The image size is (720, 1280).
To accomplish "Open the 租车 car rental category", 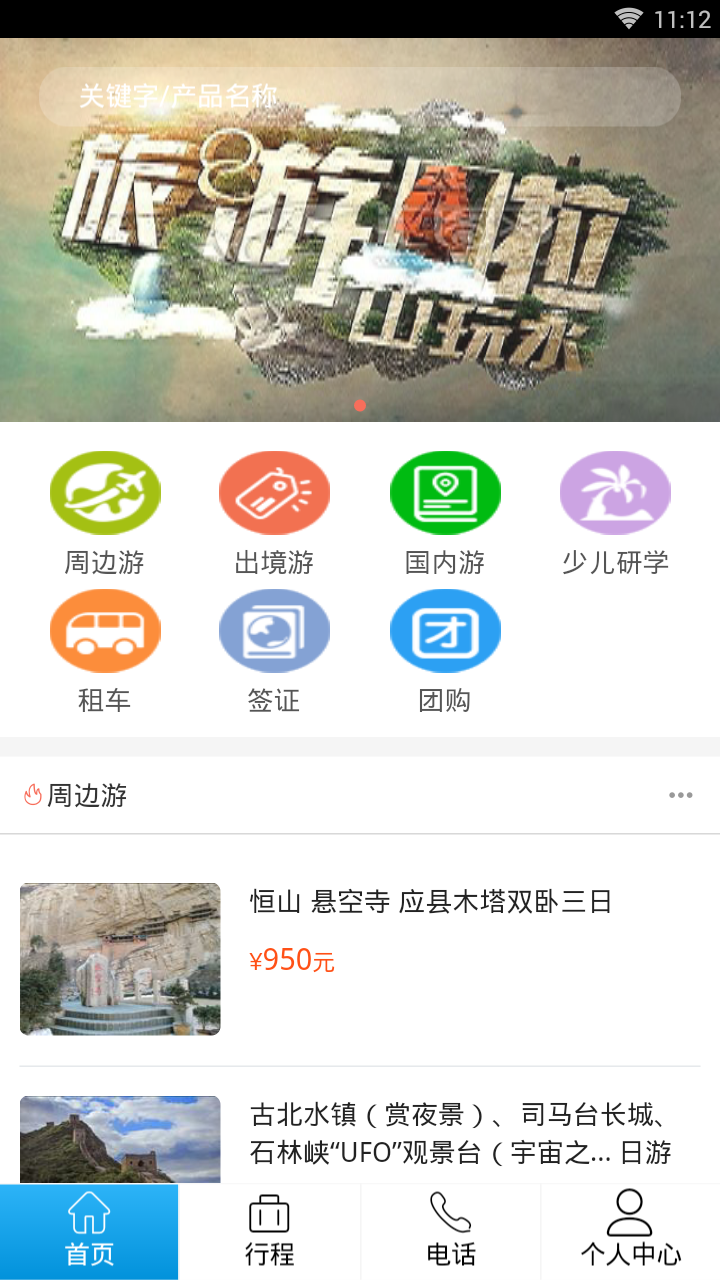I will coord(105,631).
